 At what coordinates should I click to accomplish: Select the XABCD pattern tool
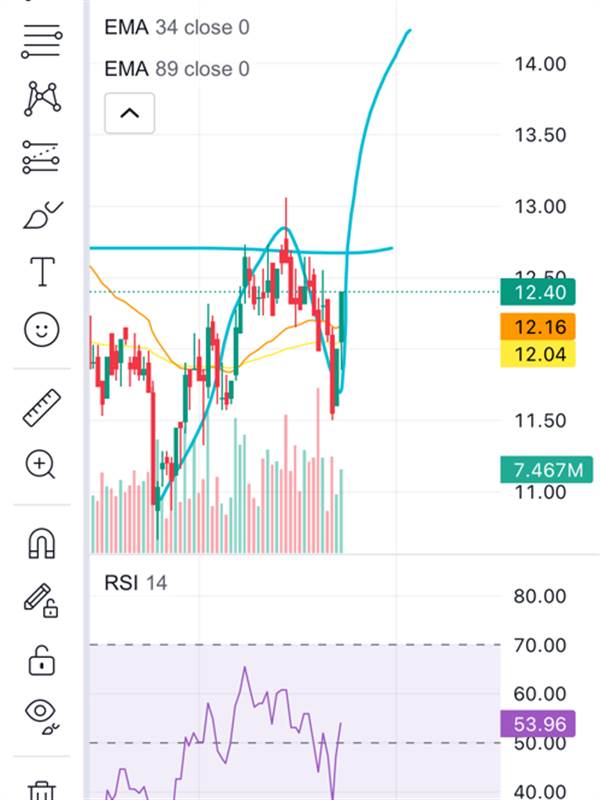click(41, 98)
